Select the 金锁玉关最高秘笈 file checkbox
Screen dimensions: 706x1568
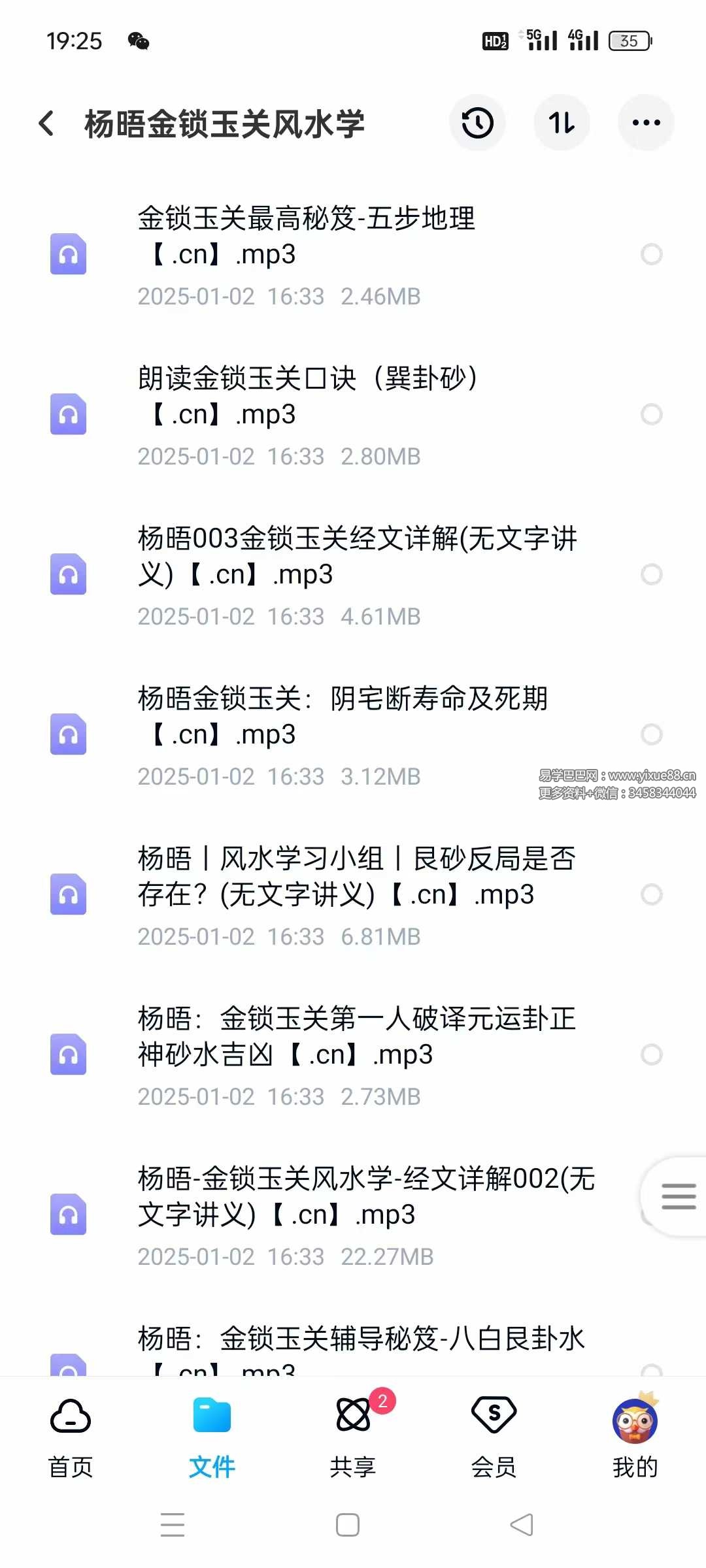[651, 254]
